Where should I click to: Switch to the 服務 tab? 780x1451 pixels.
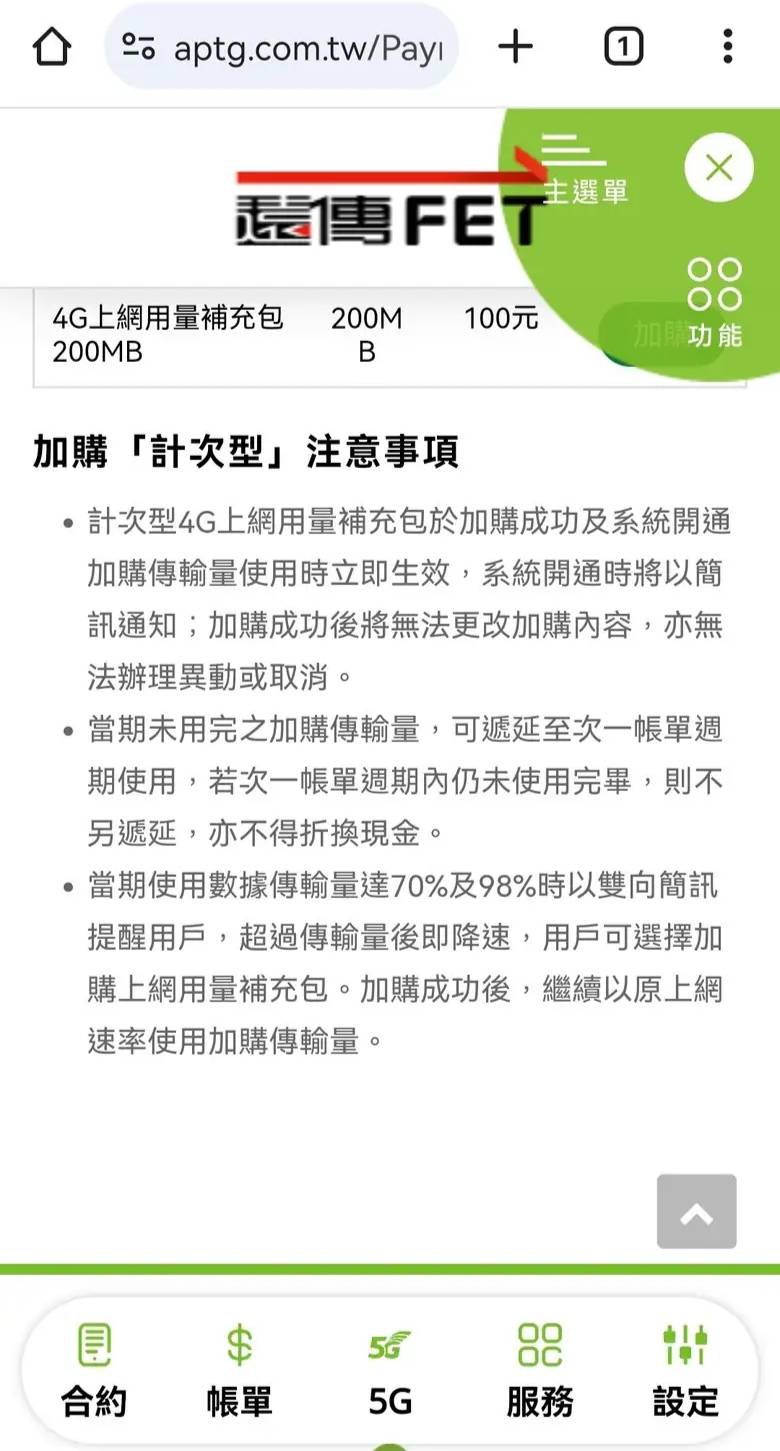[x=540, y=1370]
